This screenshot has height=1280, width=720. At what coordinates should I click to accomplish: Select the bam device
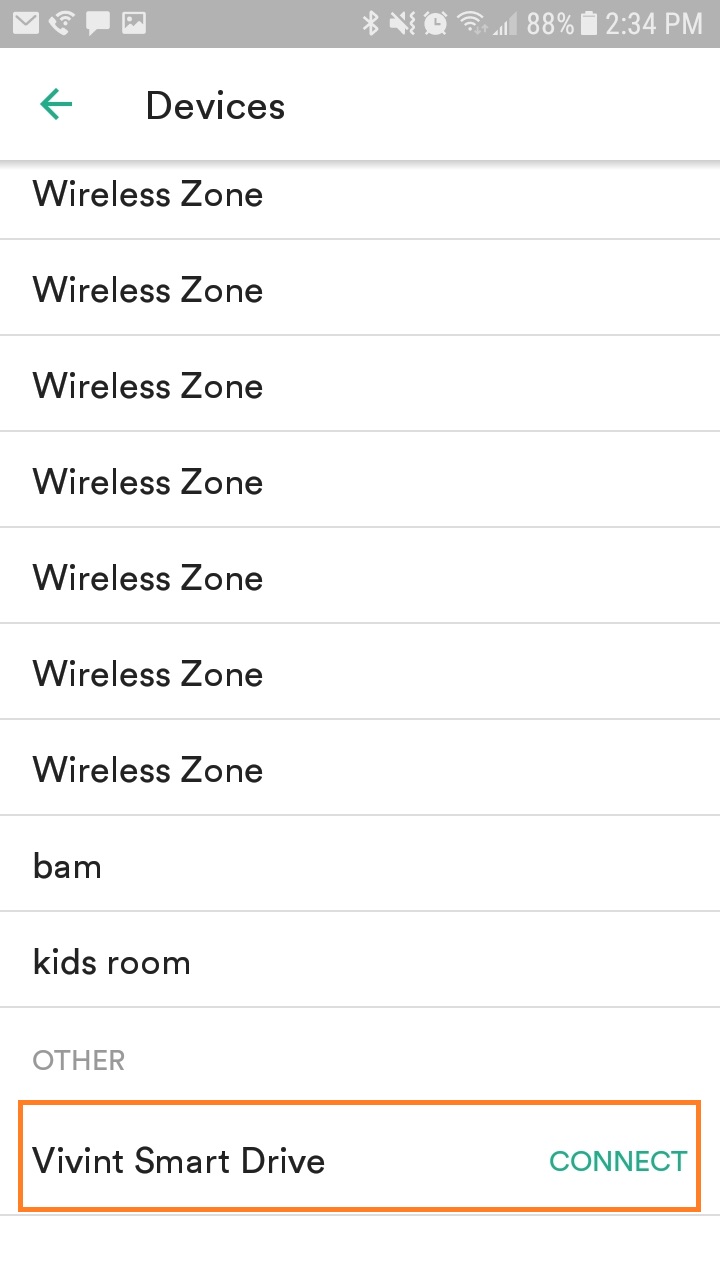[x=67, y=865]
